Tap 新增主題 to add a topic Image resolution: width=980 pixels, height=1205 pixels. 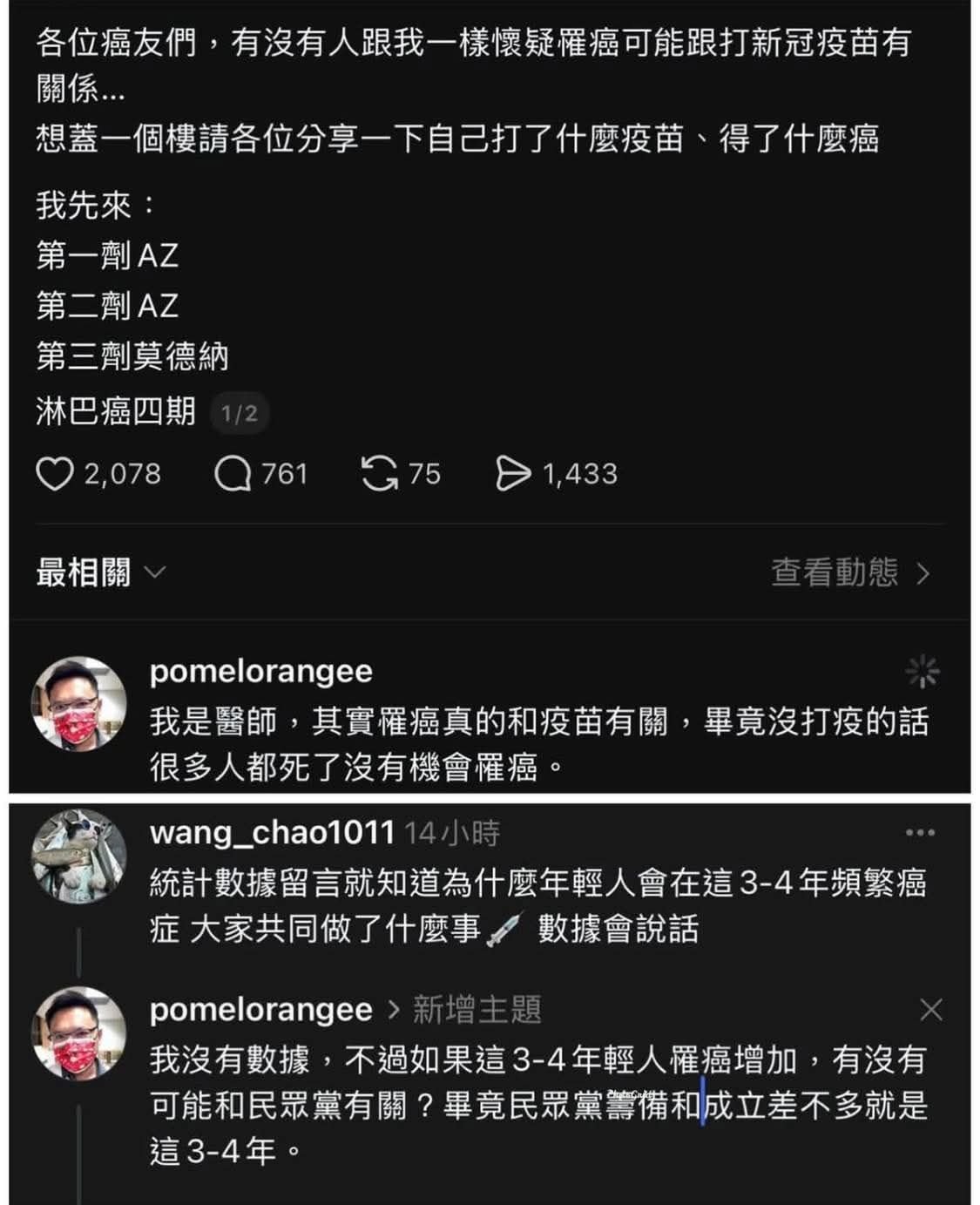point(476,1010)
